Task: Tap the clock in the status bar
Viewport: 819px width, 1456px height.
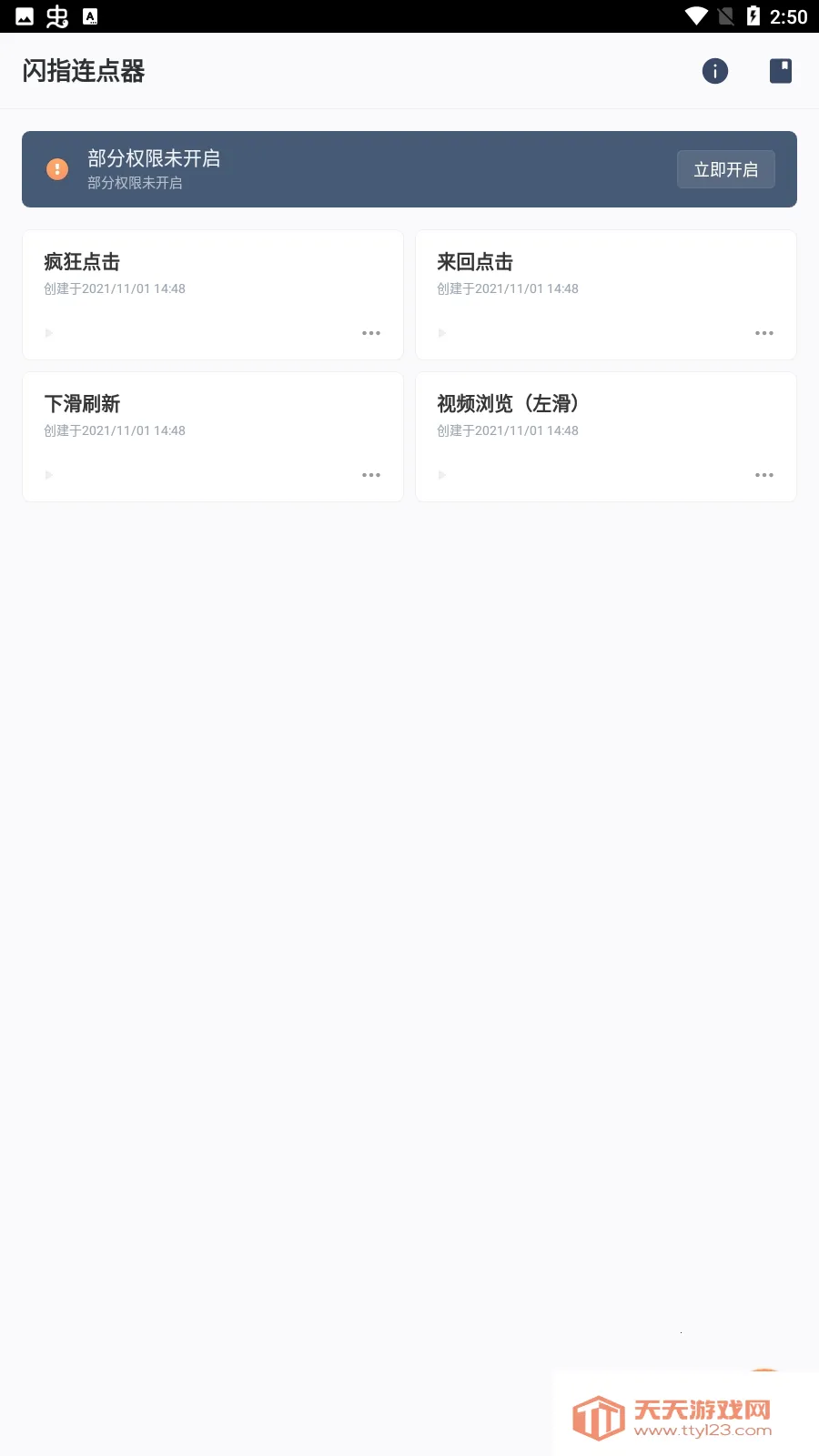Action: [x=788, y=15]
